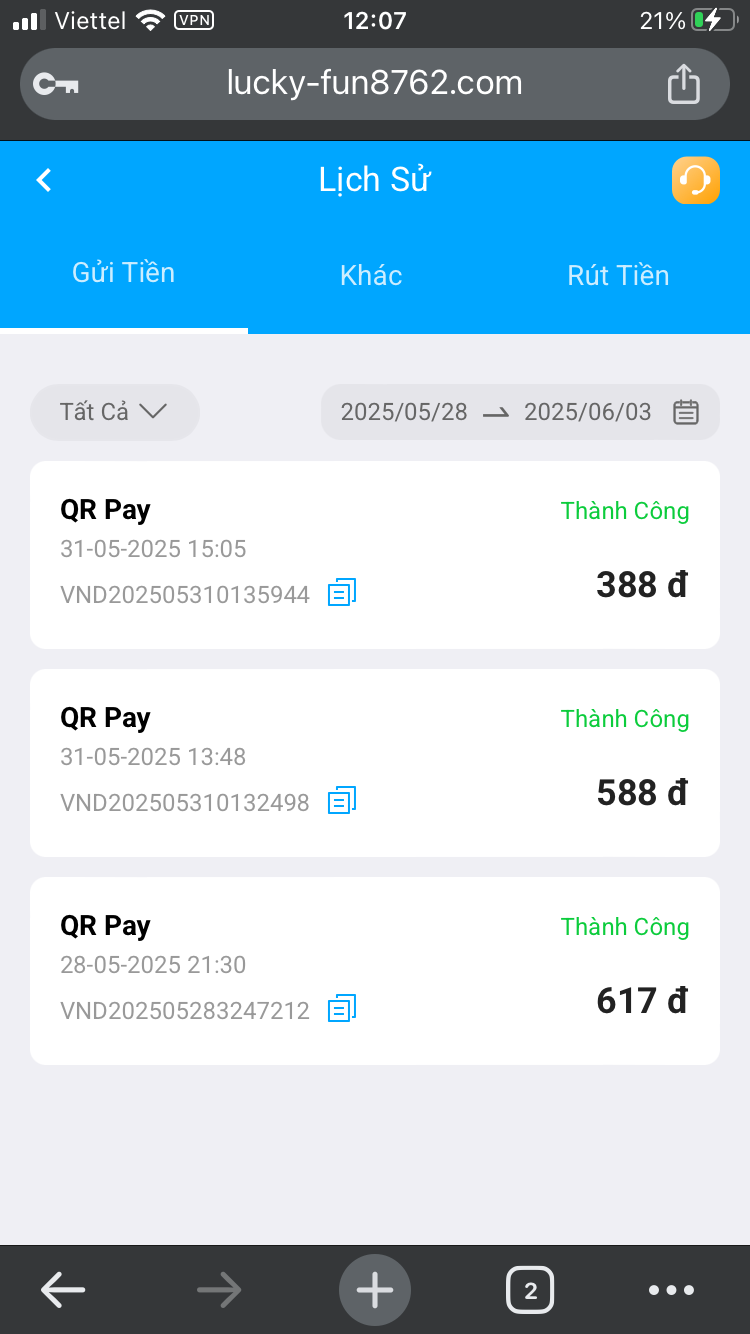Open the browser's more options menu

click(671, 1290)
